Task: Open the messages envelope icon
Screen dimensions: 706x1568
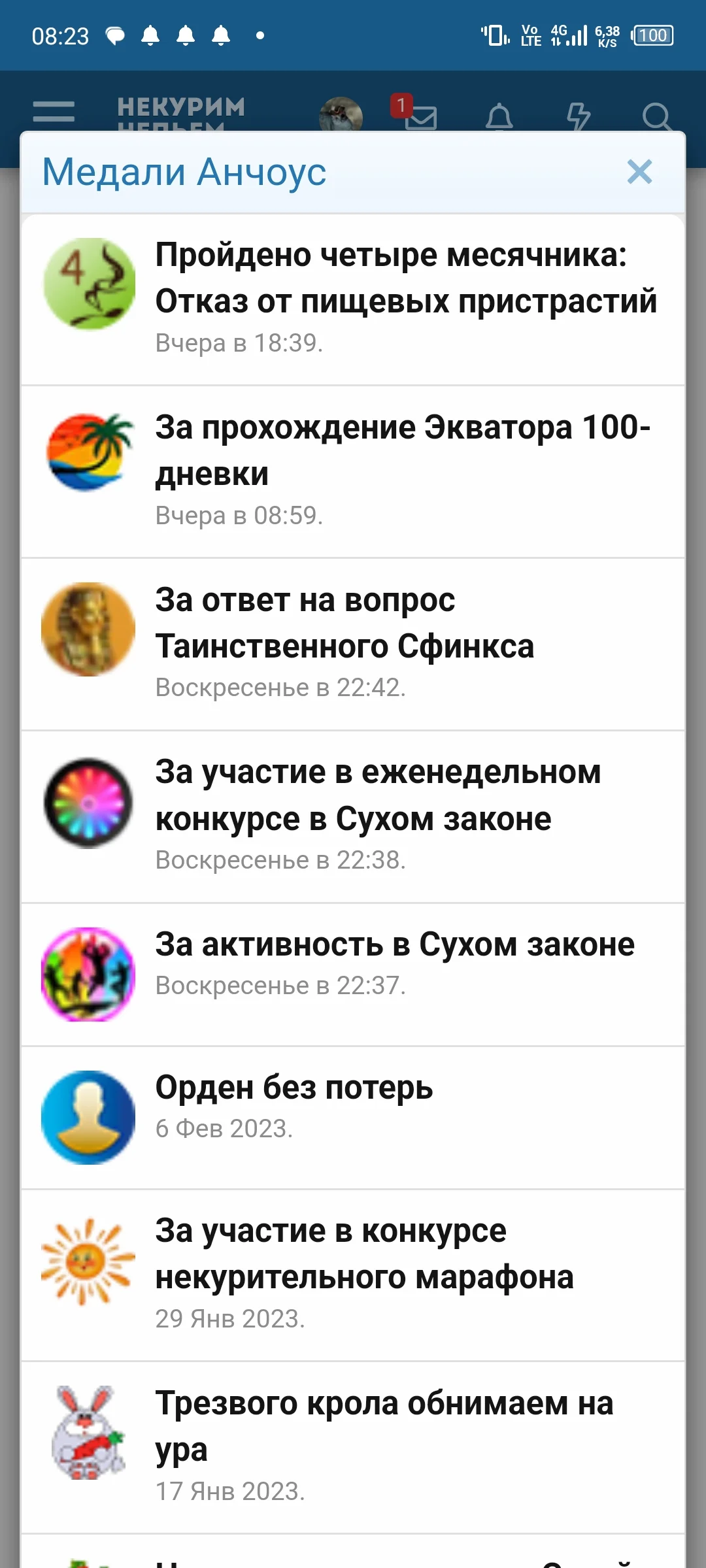Action: pos(423,118)
